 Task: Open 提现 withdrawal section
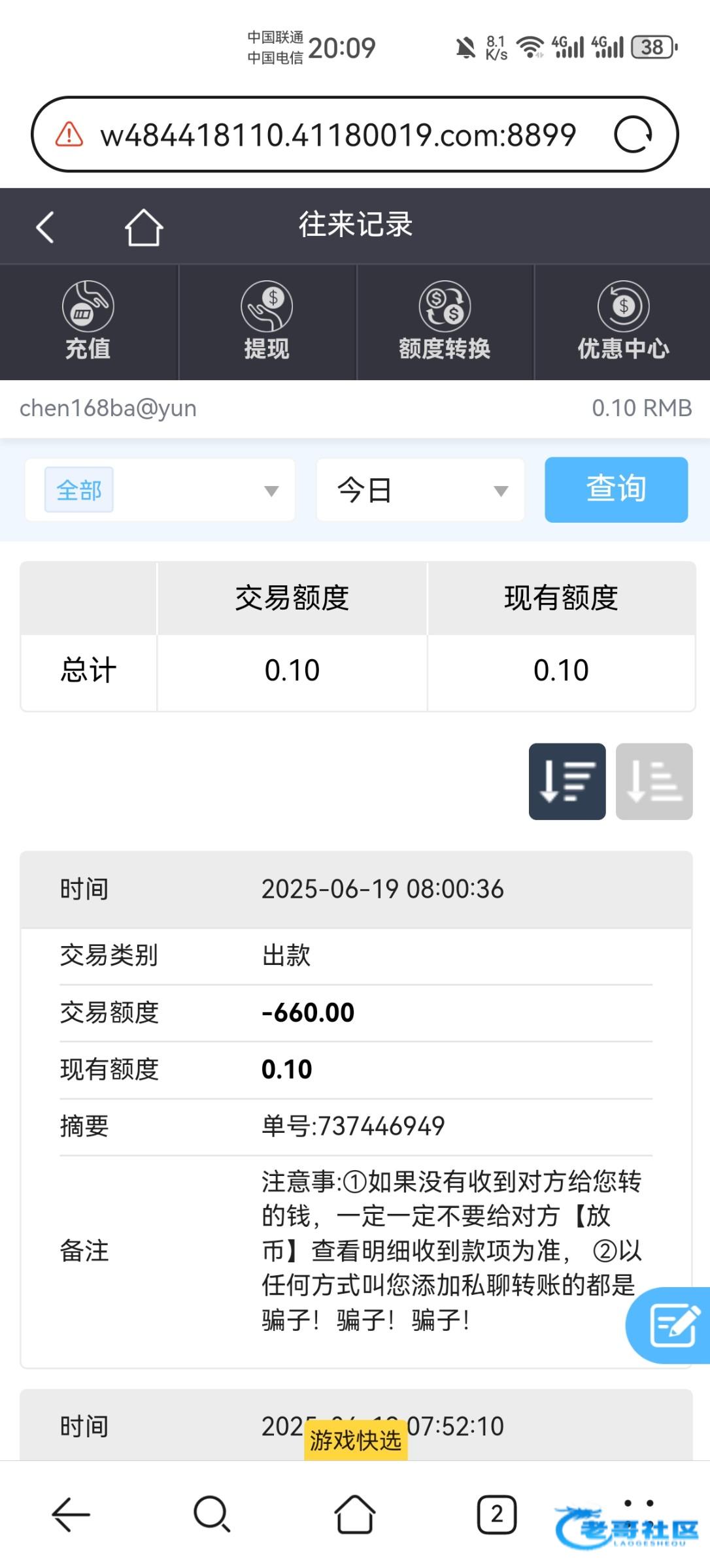(267, 321)
